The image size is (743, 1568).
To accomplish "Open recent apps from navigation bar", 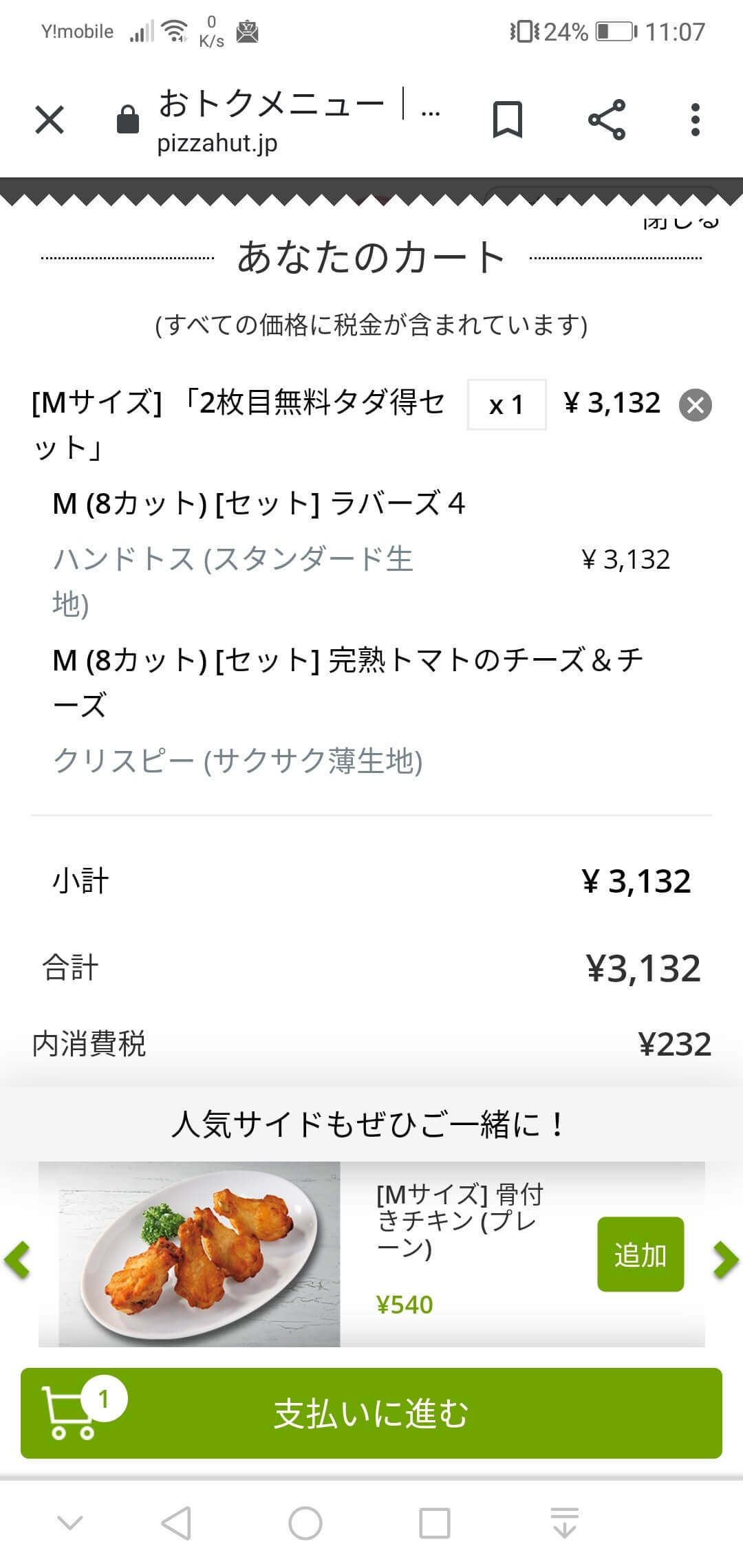I will pyautogui.click(x=435, y=1523).
